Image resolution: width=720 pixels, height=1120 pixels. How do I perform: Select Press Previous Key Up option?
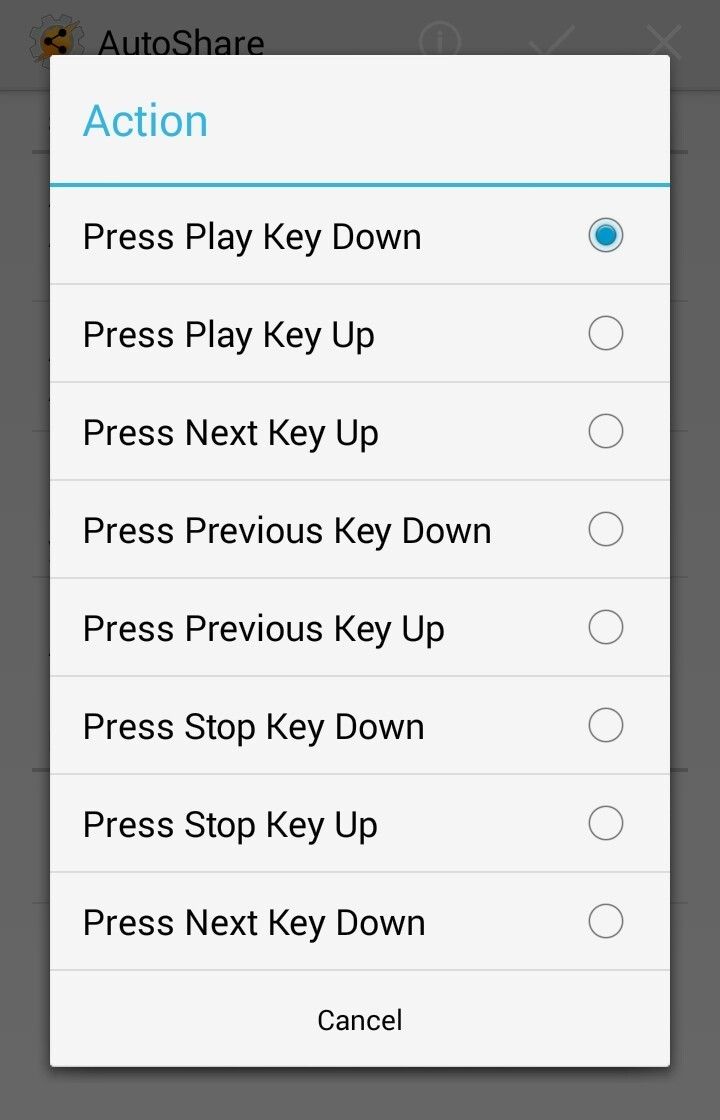[605, 627]
